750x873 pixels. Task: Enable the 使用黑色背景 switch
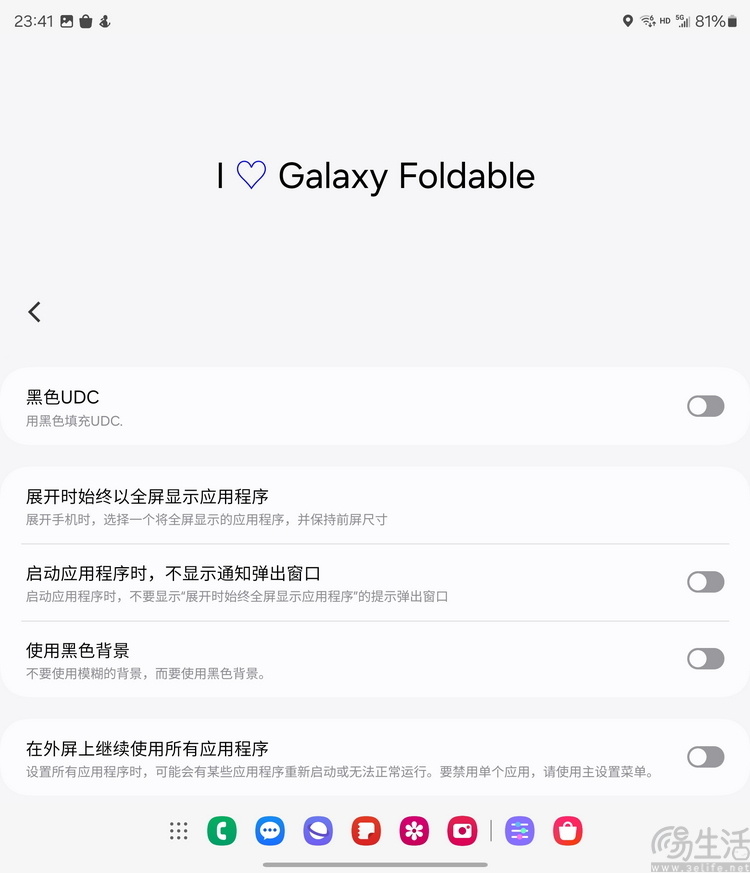click(x=705, y=659)
